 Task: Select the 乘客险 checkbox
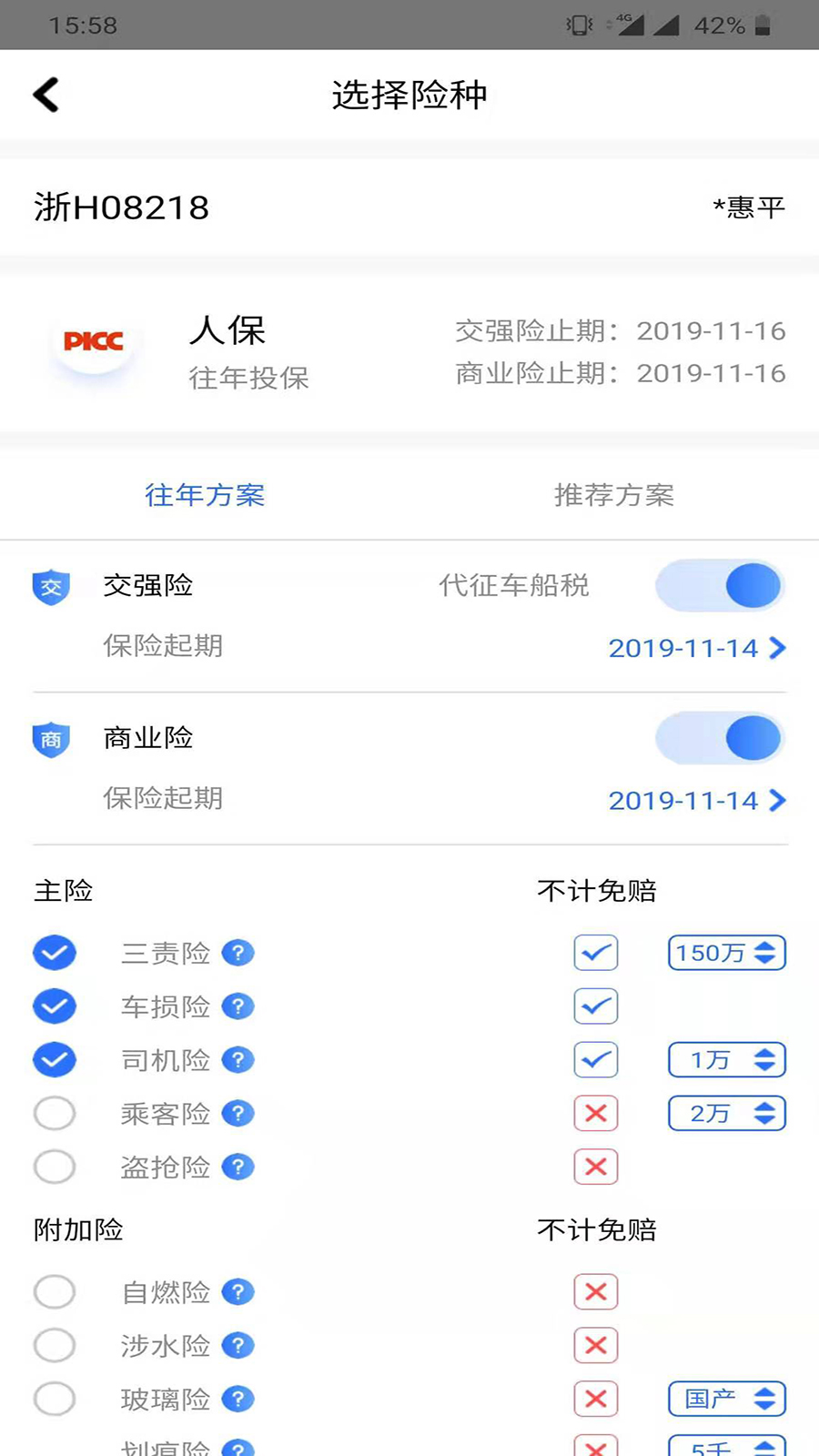pos(55,1113)
